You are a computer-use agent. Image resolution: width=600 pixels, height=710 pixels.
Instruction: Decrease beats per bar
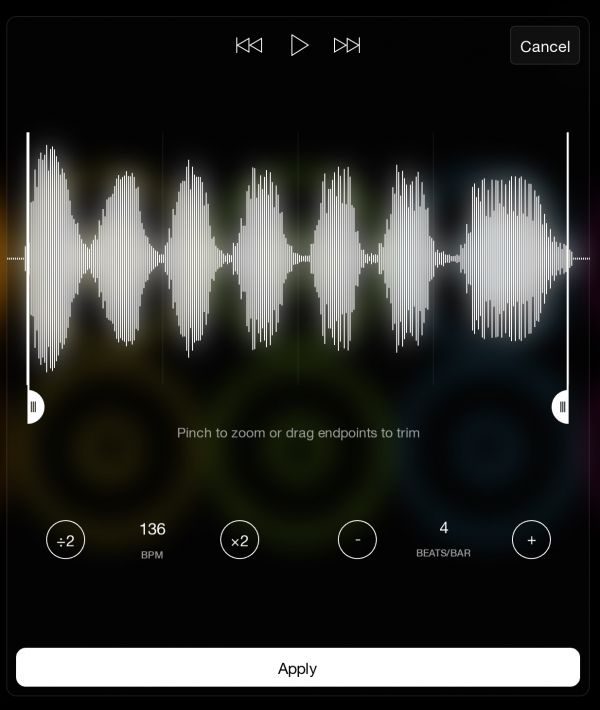pos(357,541)
